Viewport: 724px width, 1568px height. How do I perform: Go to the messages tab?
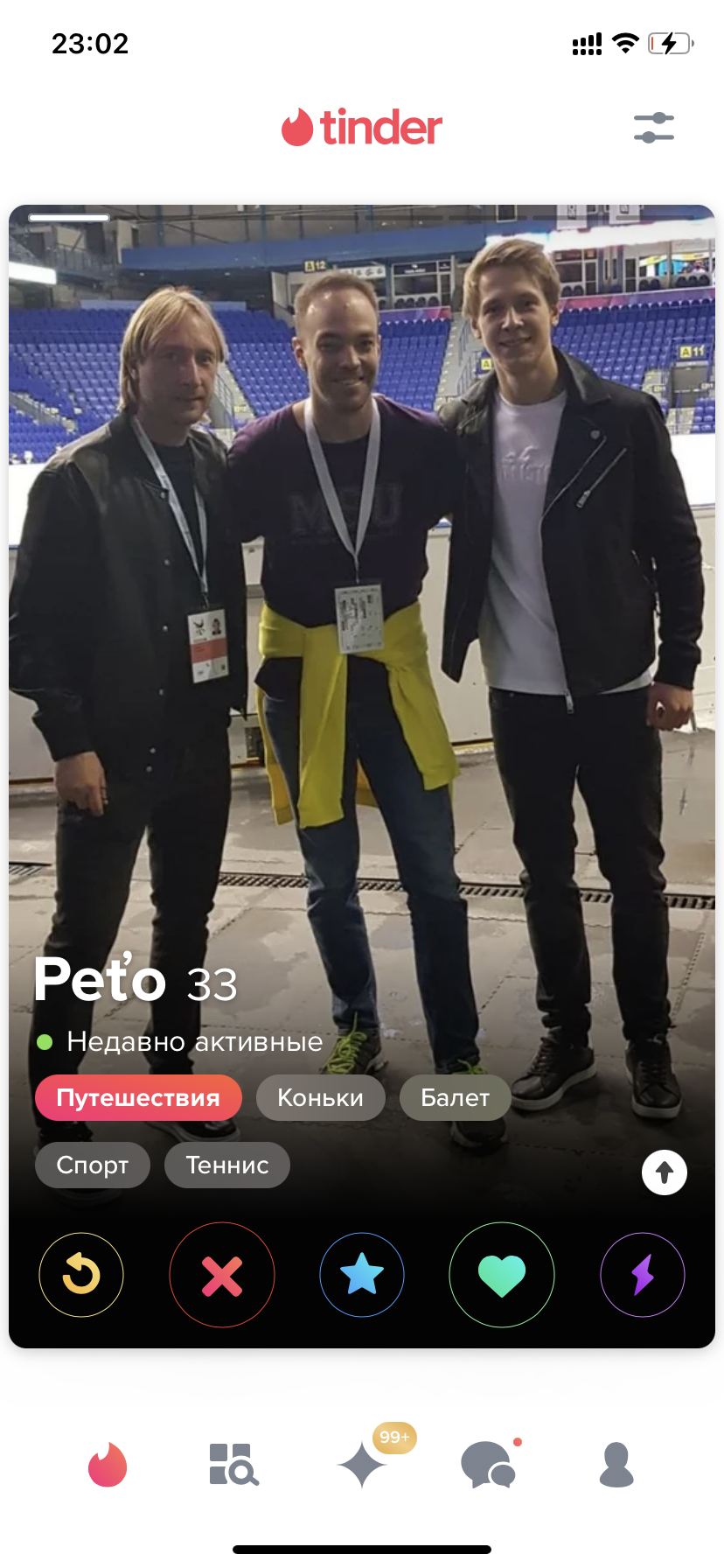coord(489,1465)
